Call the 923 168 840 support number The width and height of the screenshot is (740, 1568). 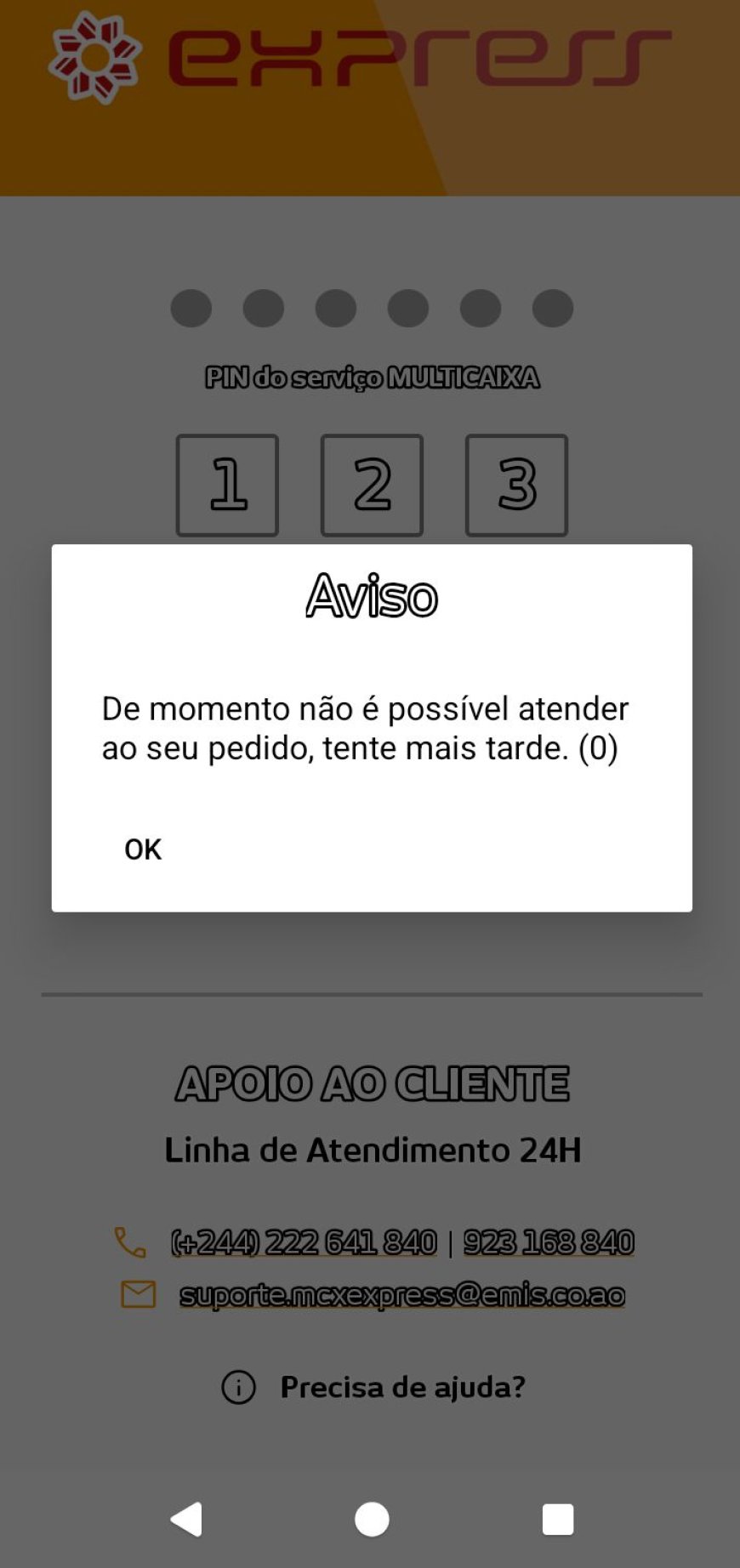549,1242
